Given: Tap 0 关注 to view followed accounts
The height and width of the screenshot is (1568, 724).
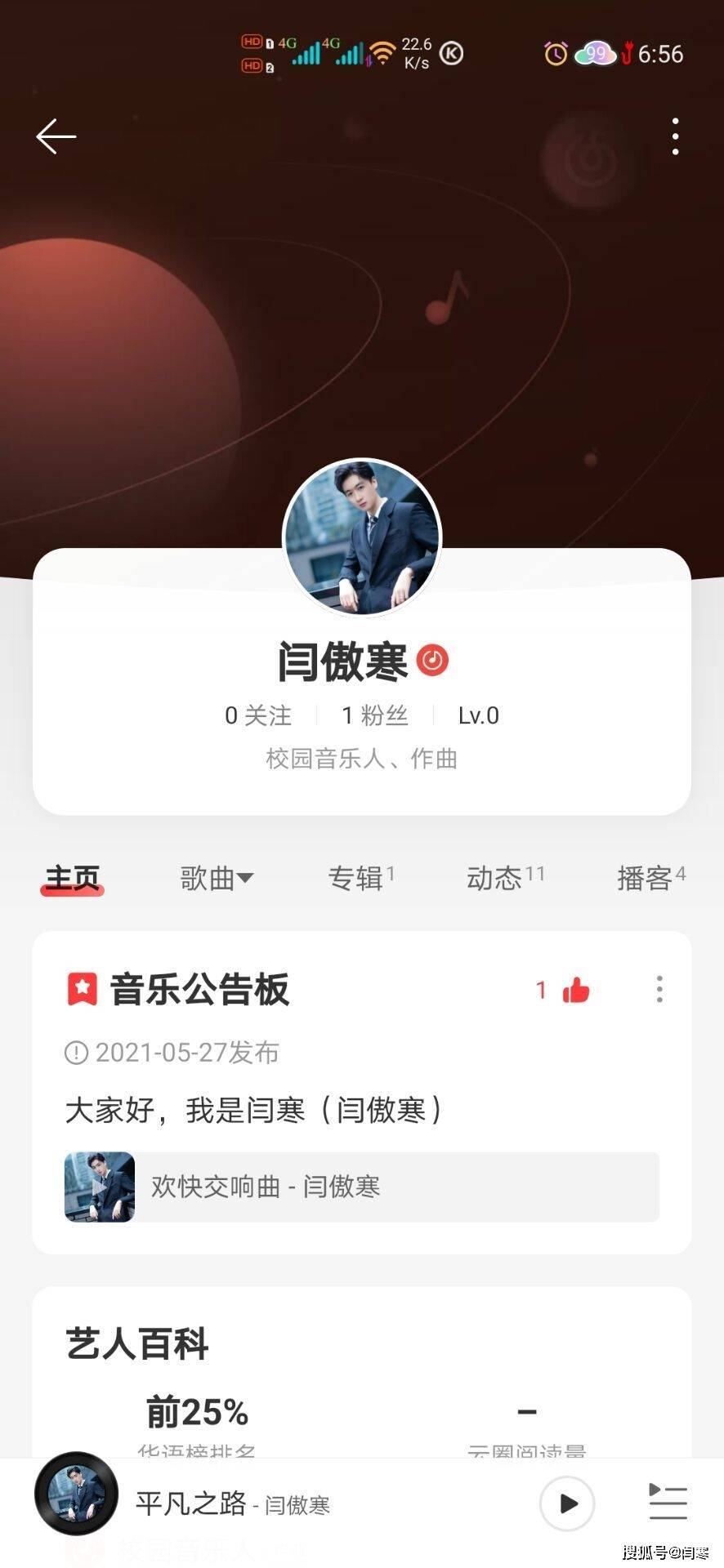Looking at the screenshot, I should point(257,715).
